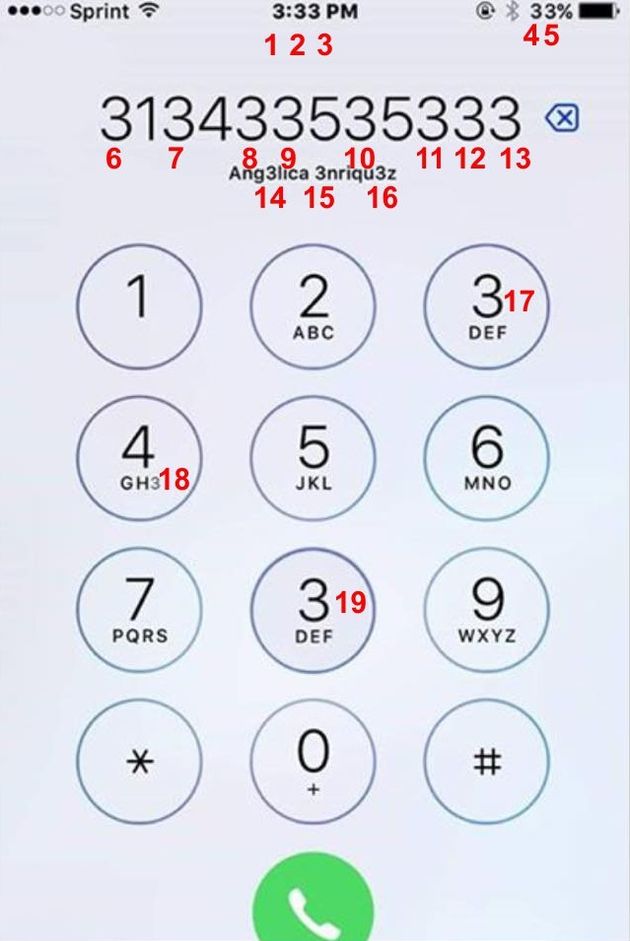Tap the 5 JKL key
Screen dimensions: 630x941
click(313, 458)
